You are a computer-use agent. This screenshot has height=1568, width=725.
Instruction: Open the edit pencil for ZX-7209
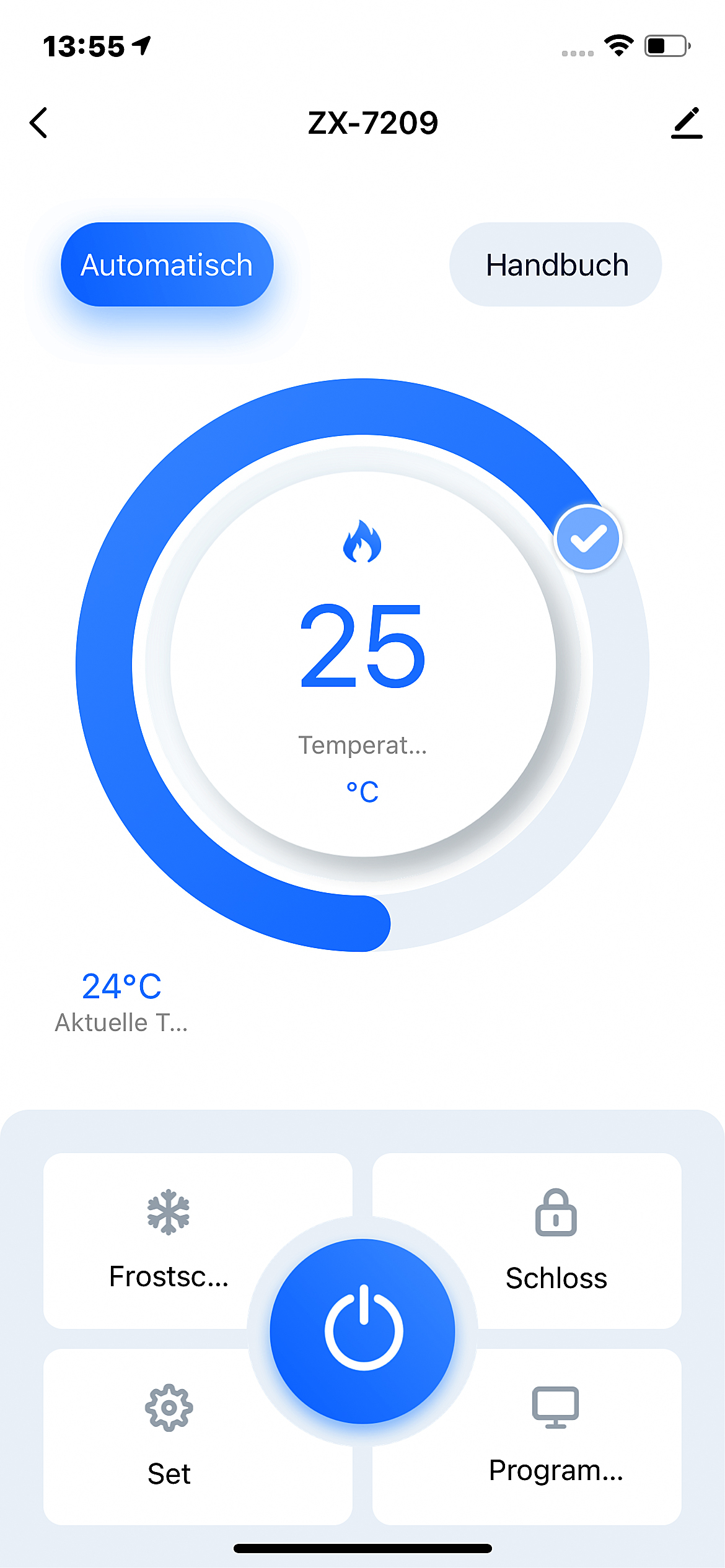(686, 123)
